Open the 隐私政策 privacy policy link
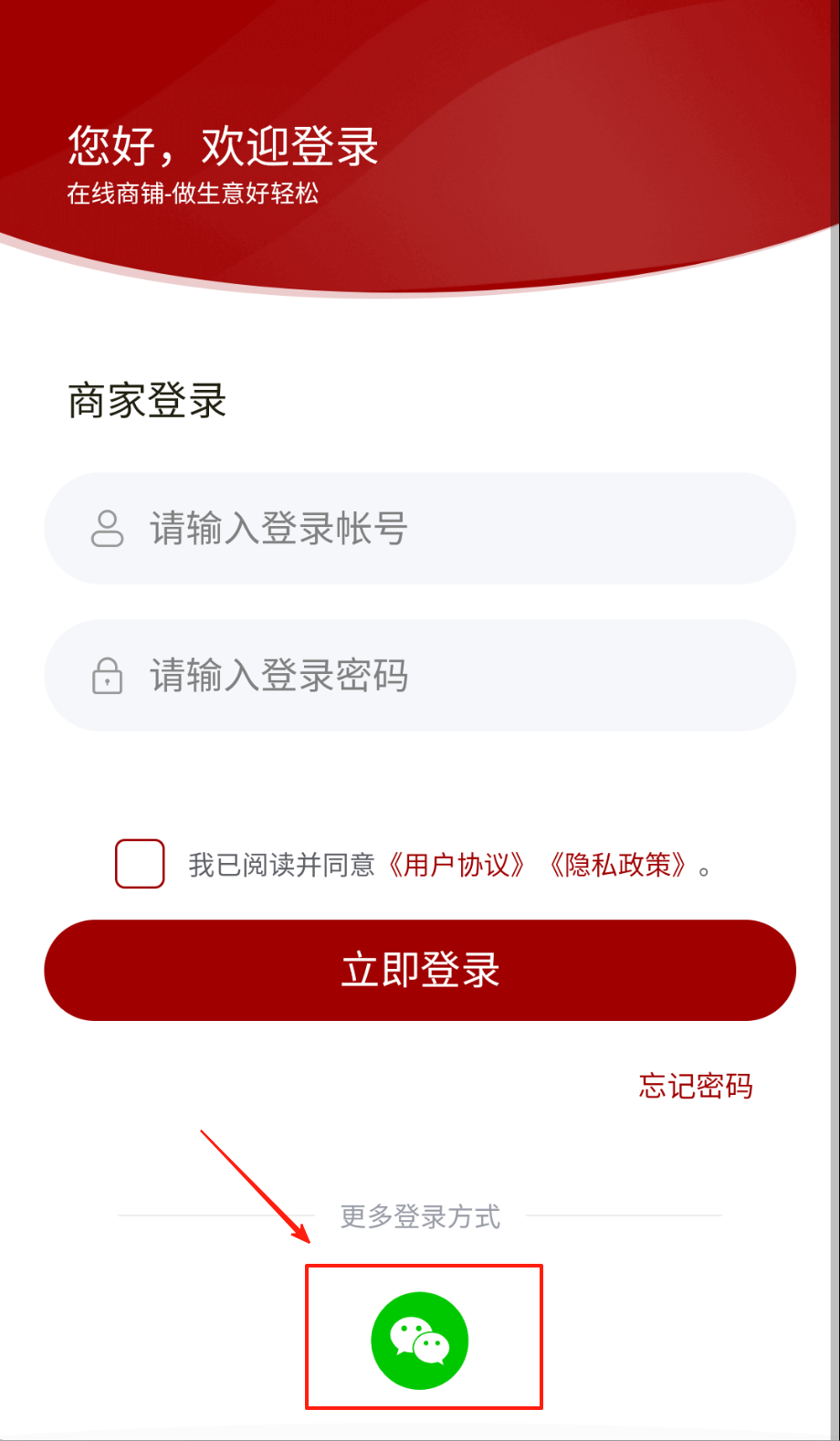This screenshot has height=1441, width=840. pos(618,865)
